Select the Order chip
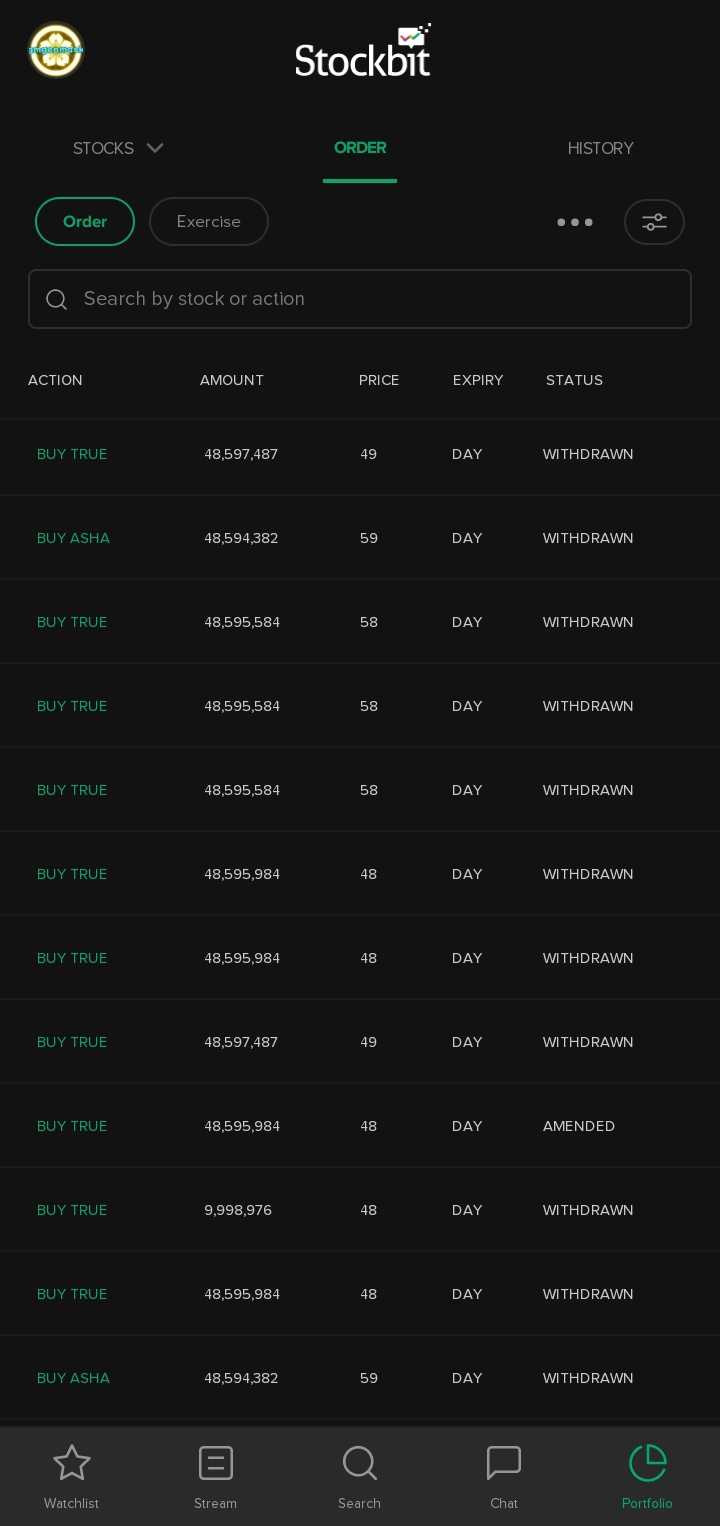Viewport: 720px width, 1526px height. tap(85, 221)
